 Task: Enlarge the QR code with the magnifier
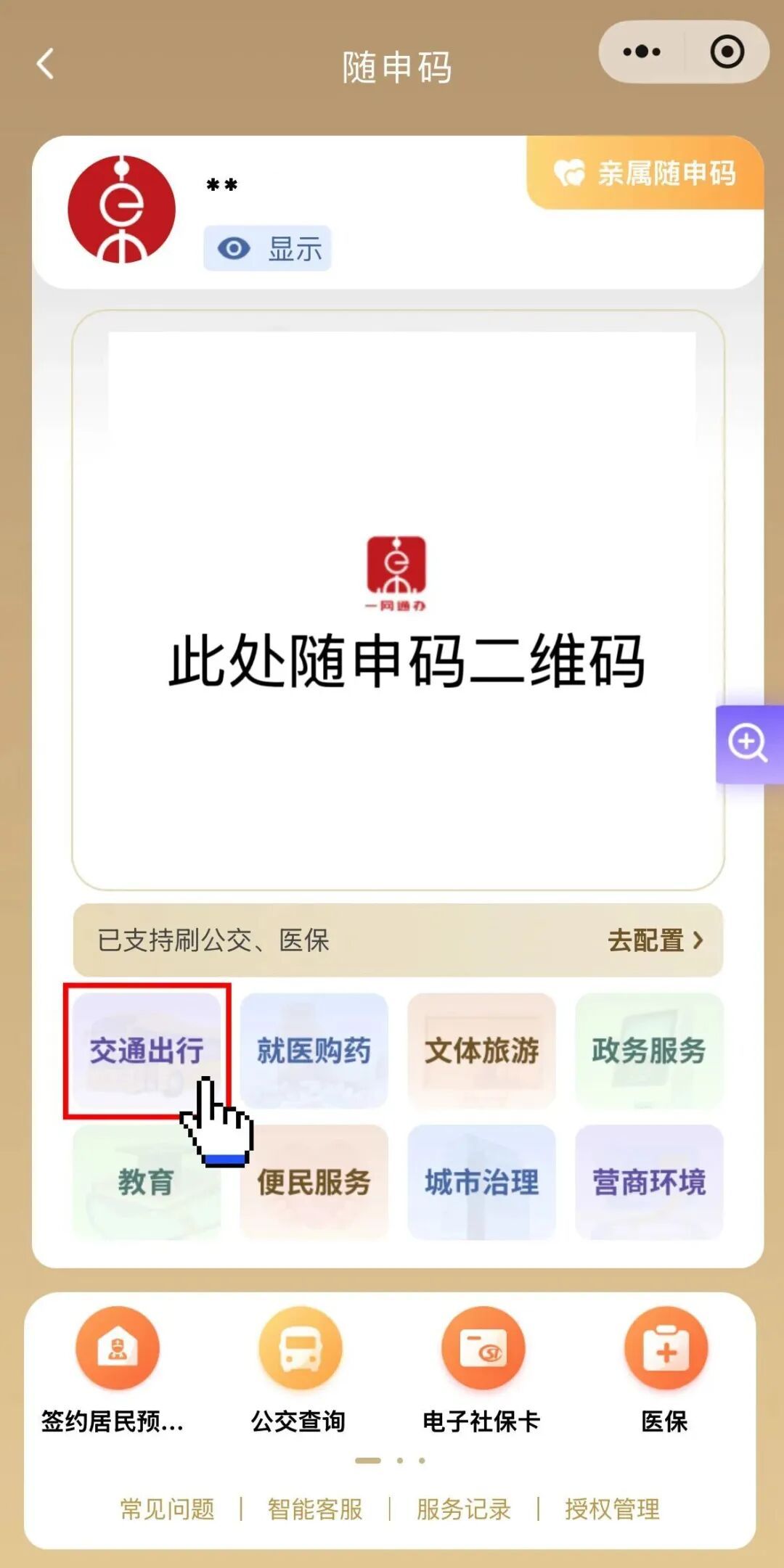(749, 744)
